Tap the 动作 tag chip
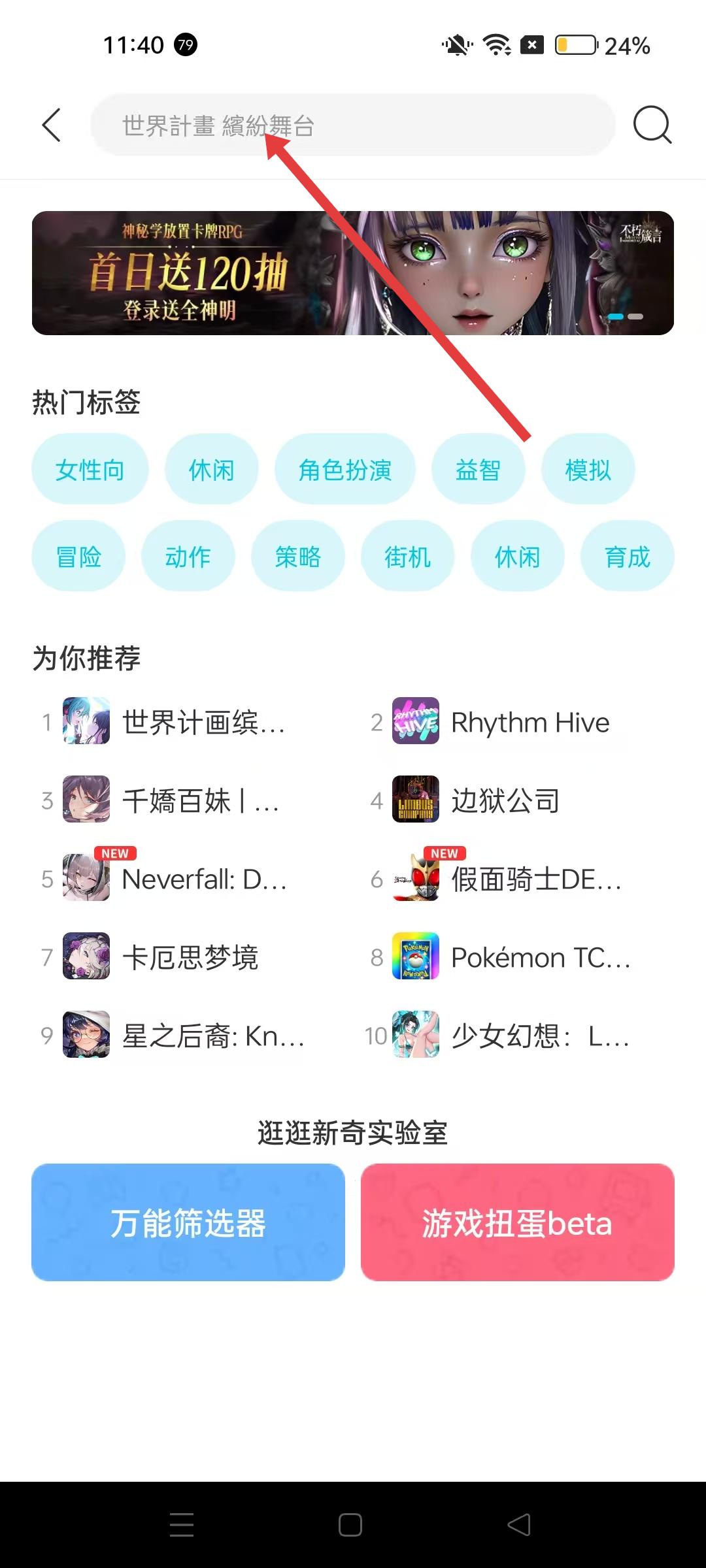 tap(188, 557)
